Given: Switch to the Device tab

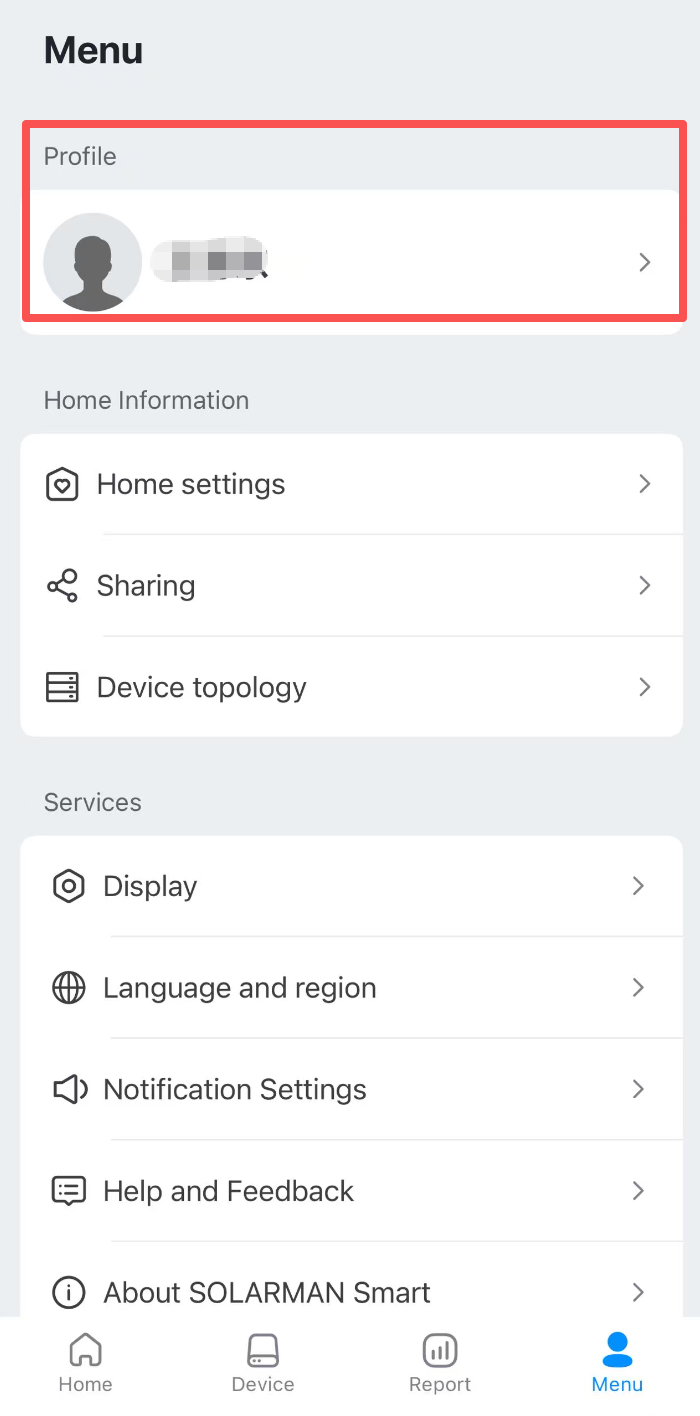Looking at the screenshot, I should pos(263,1364).
